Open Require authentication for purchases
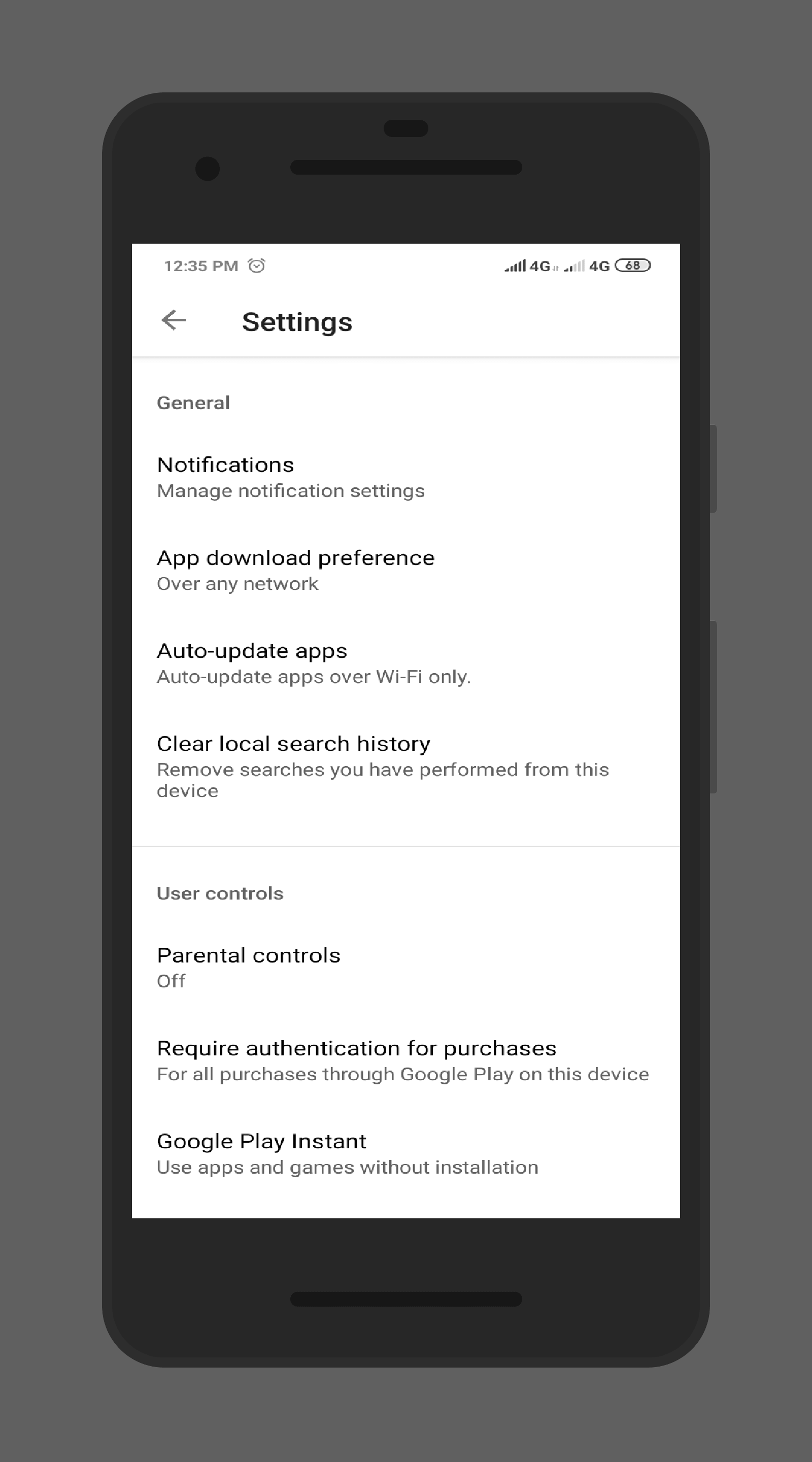The width and height of the screenshot is (812, 1462). tap(405, 1060)
